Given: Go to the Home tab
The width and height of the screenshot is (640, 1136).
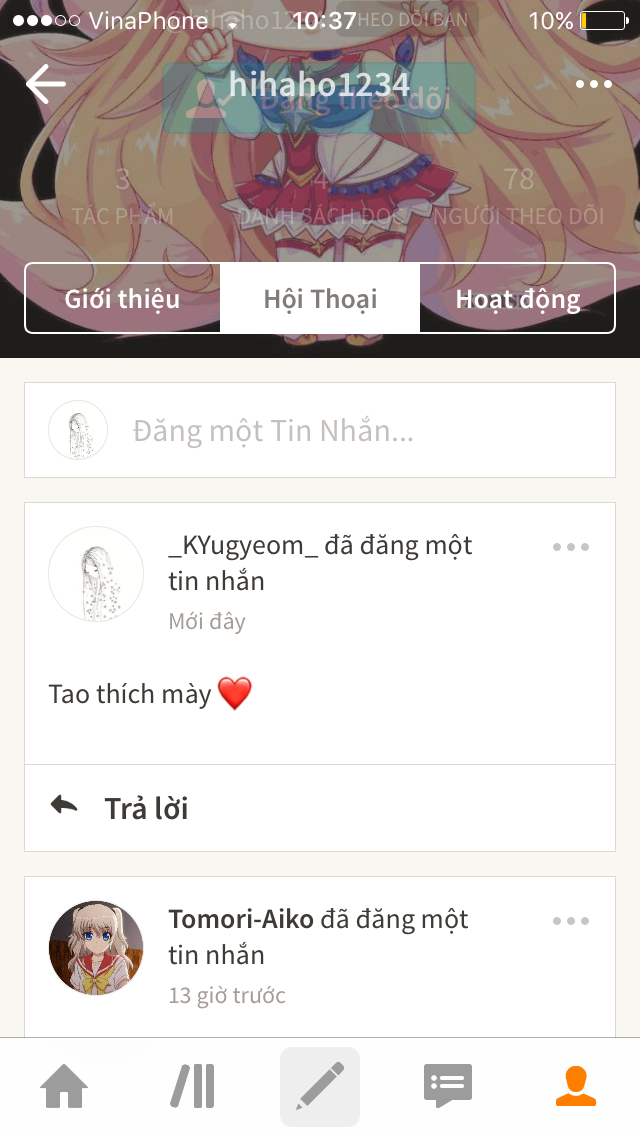Looking at the screenshot, I should (64, 1087).
